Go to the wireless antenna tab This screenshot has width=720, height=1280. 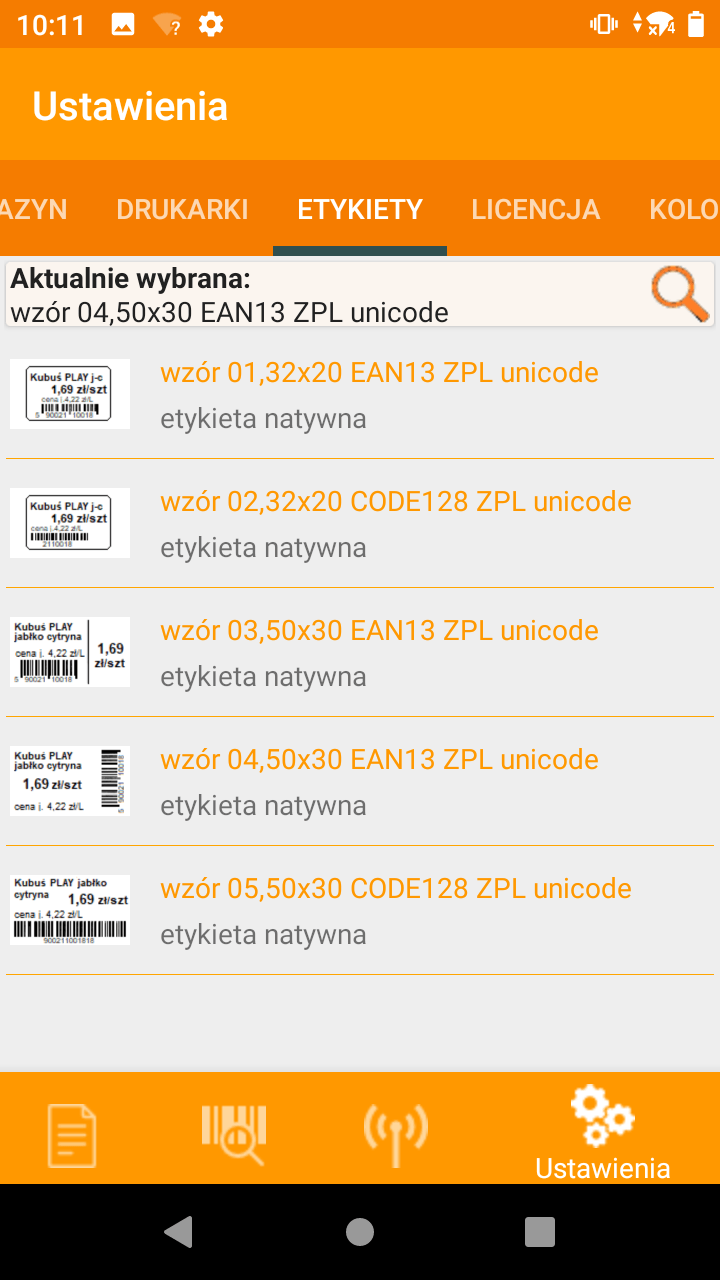396,1134
